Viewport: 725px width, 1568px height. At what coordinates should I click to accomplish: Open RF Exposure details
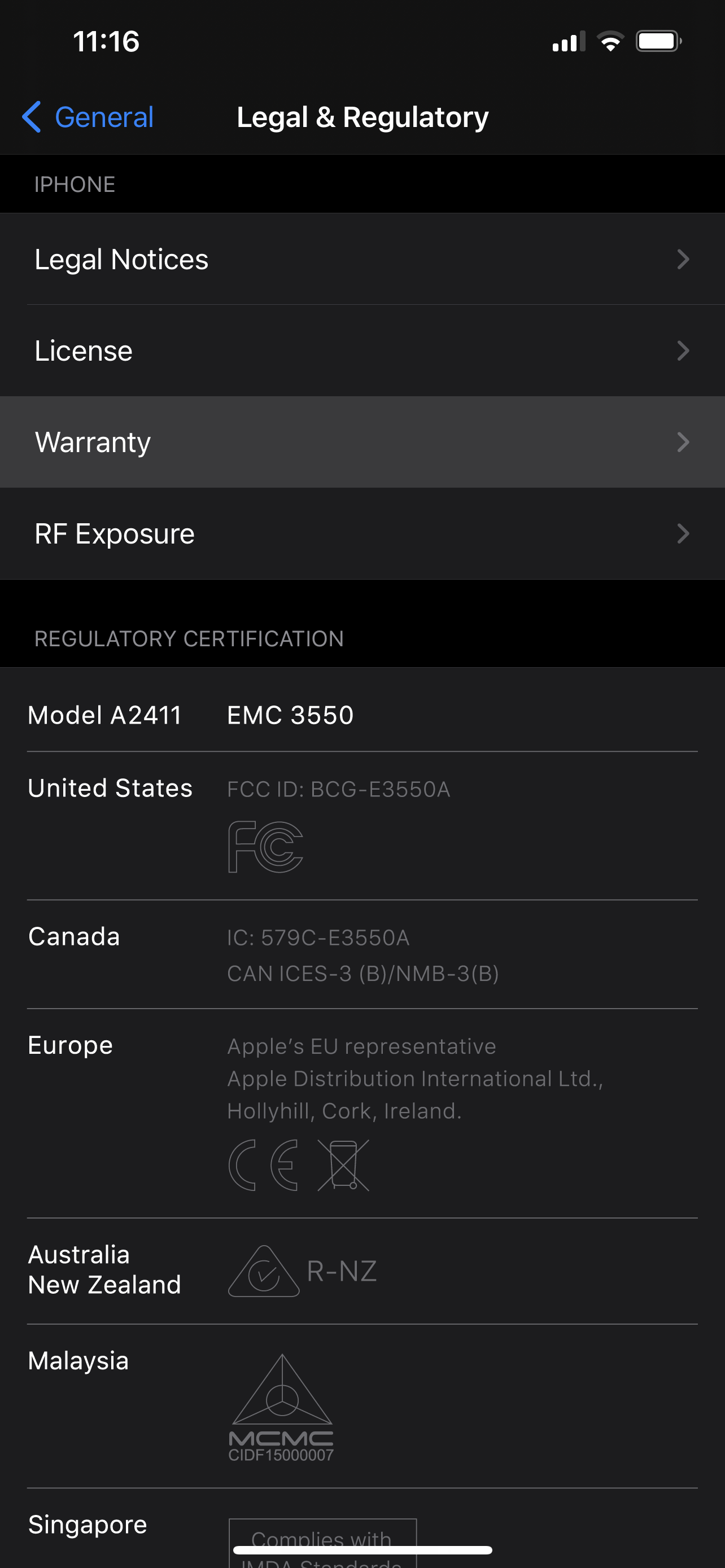point(362,533)
